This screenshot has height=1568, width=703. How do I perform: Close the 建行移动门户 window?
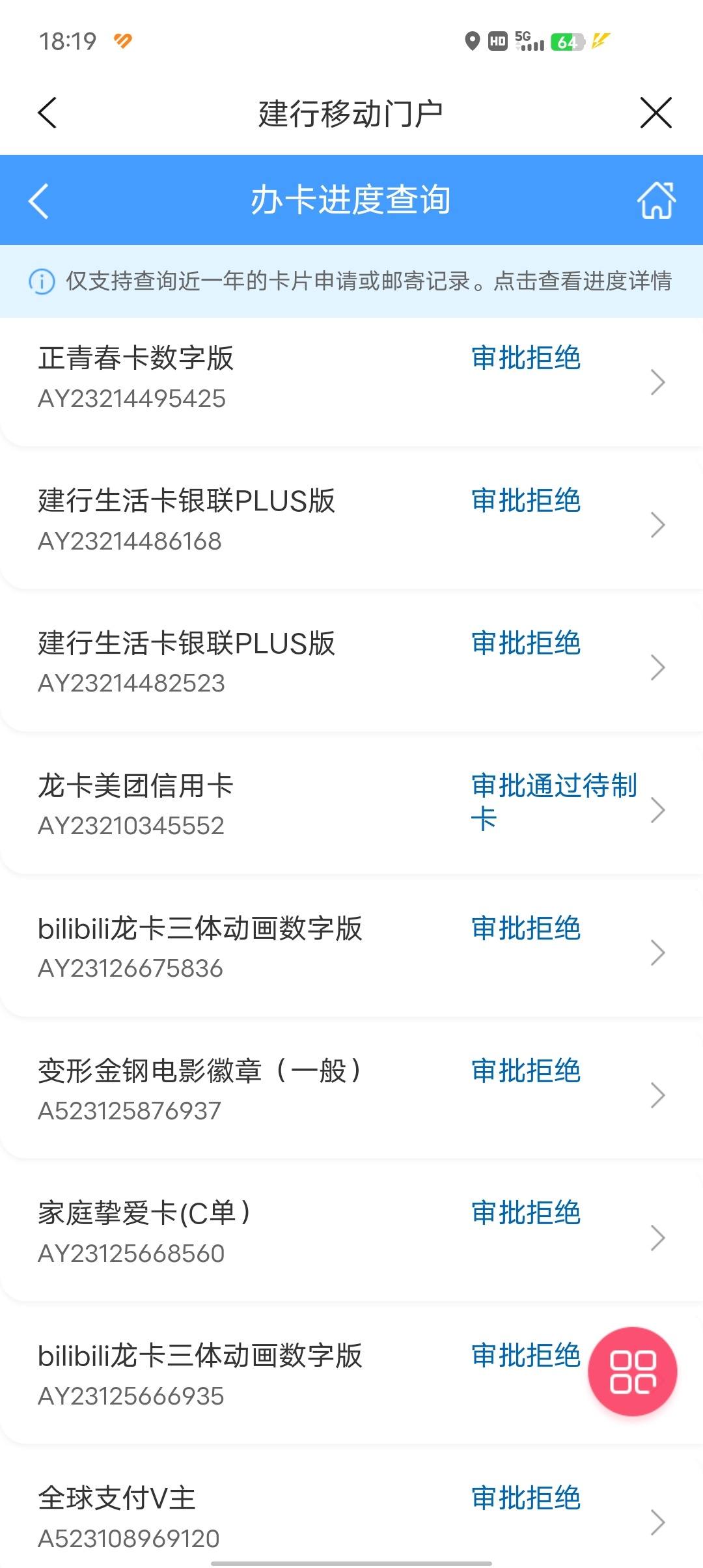[655, 113]
